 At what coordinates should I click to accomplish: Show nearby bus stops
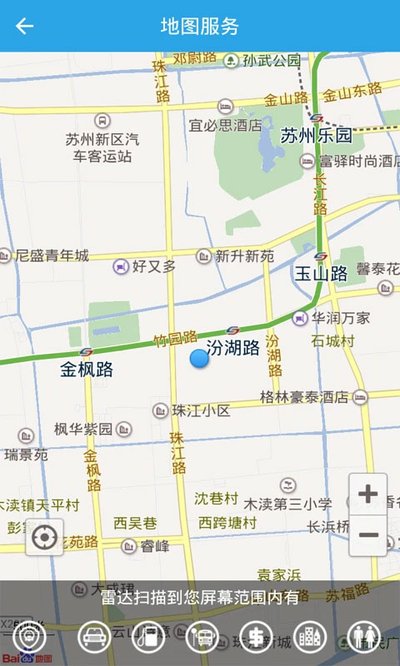click(202, 637)
